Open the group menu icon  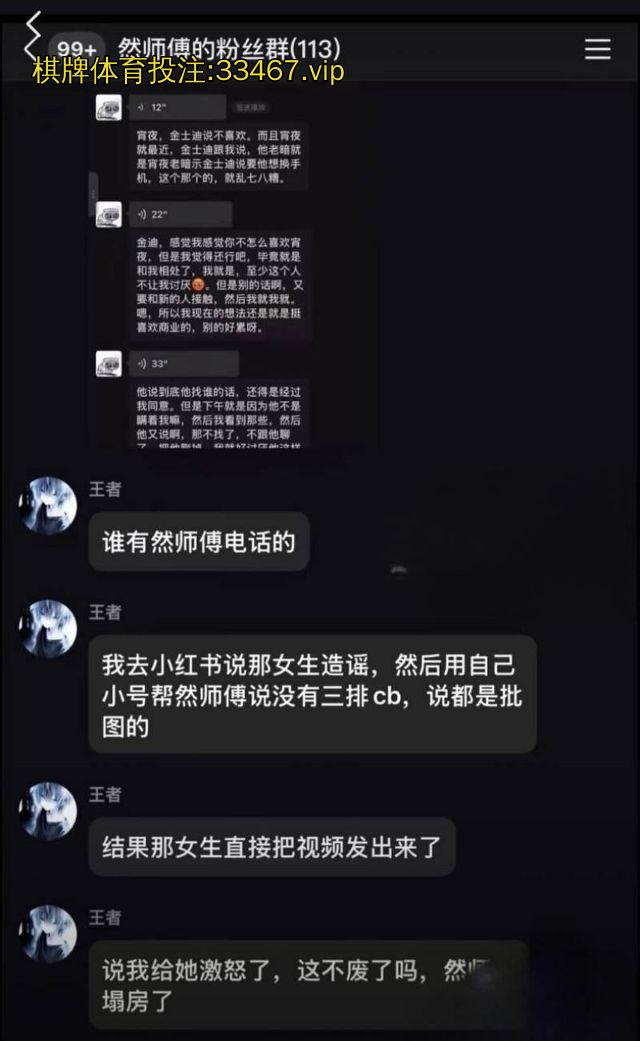click(x=597, y=49)
